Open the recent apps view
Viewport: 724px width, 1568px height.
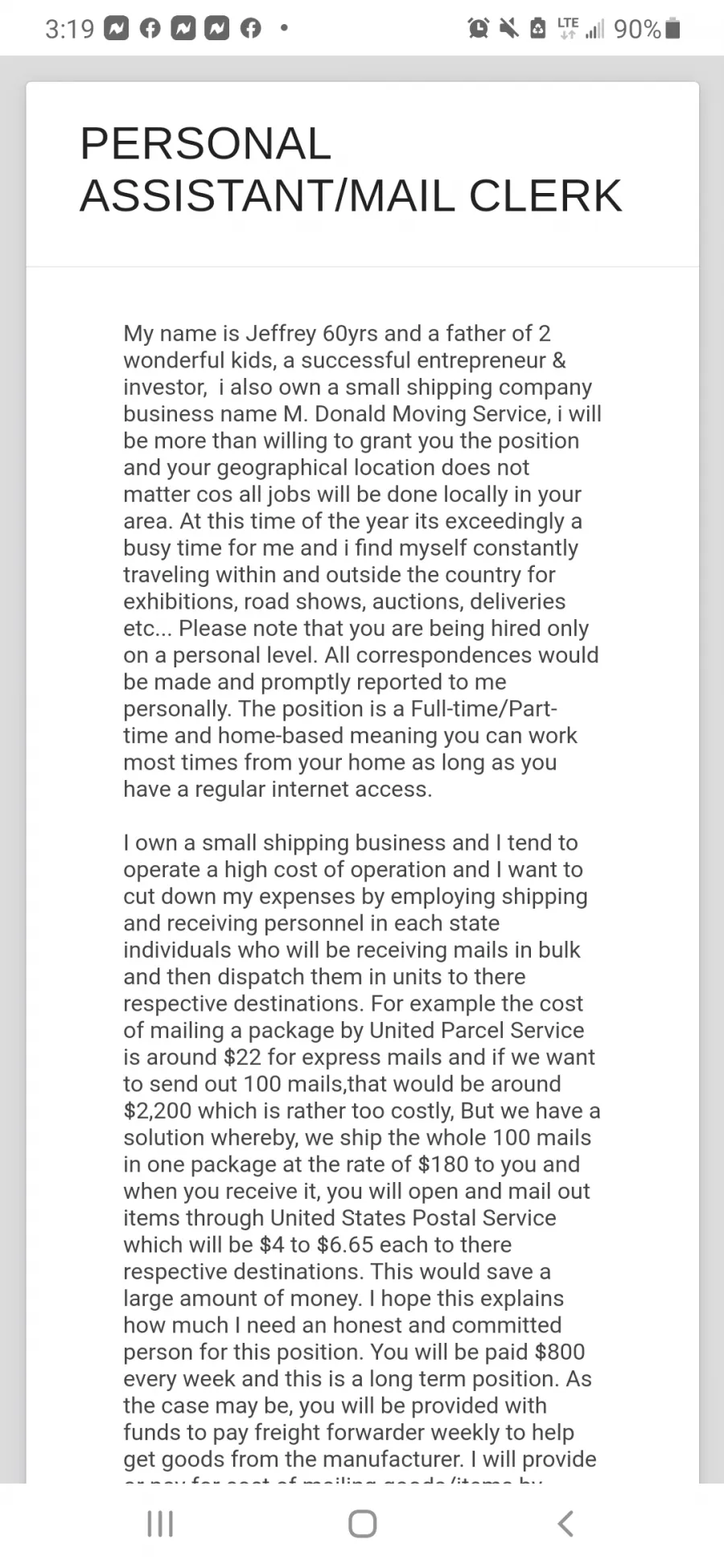(160, 1523)
